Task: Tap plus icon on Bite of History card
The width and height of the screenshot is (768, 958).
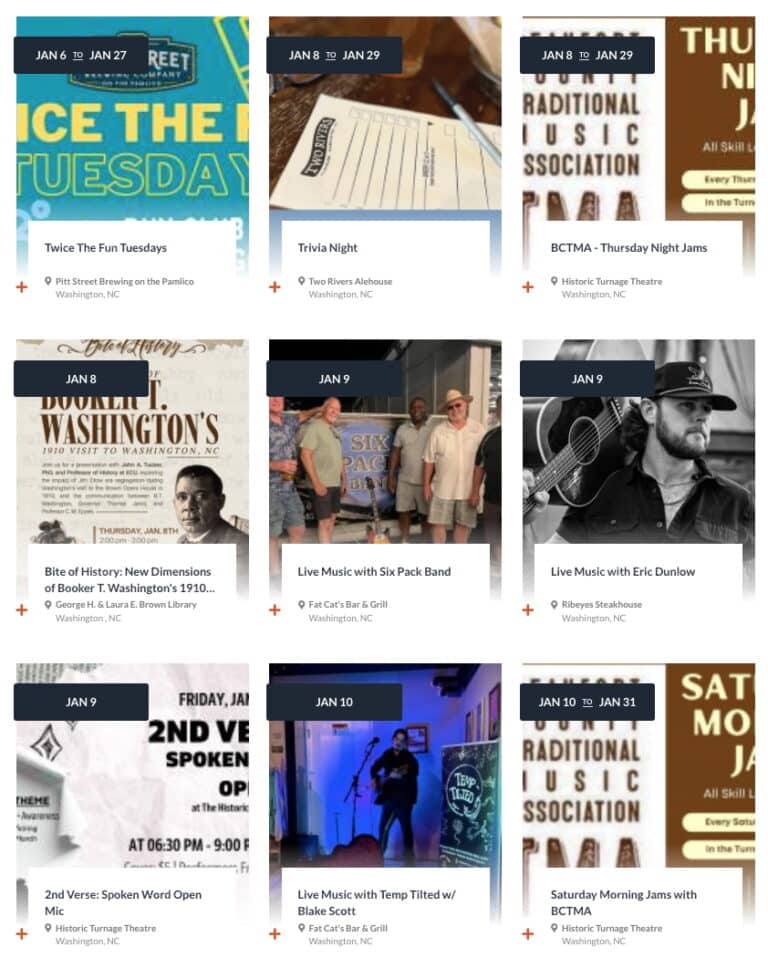Action: pyautogui.click(x=22, y=610)
